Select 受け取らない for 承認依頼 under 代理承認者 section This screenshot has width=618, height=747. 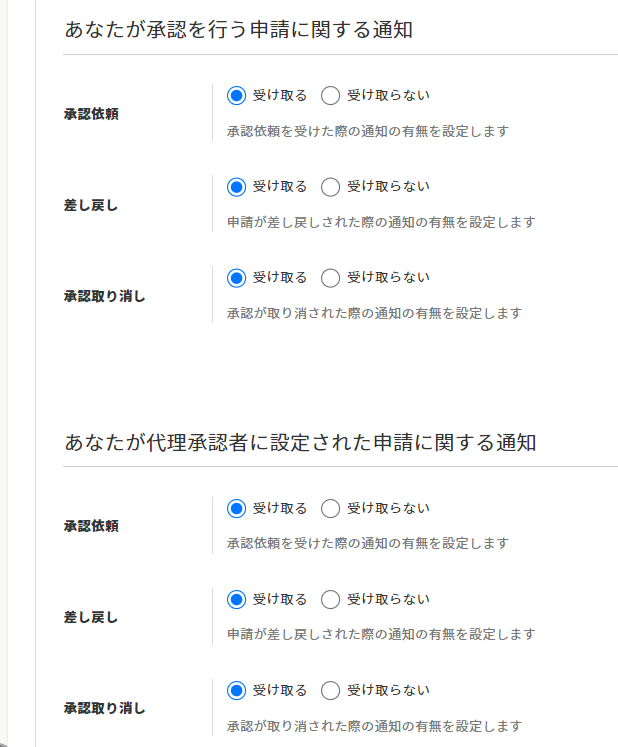[x=331, y=508]
